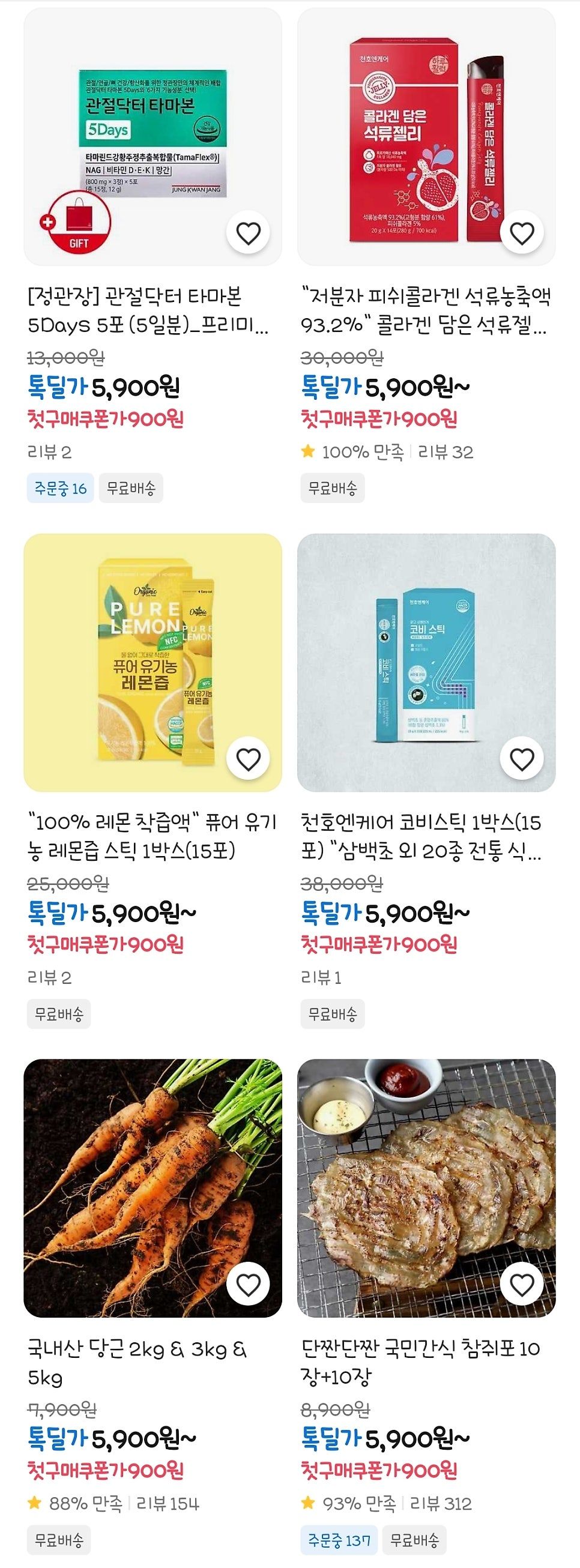Viewport: 580px width, 1568px height.
Task: Like the 콜라겐 담은 석류젤리 item
Action: 522,234
